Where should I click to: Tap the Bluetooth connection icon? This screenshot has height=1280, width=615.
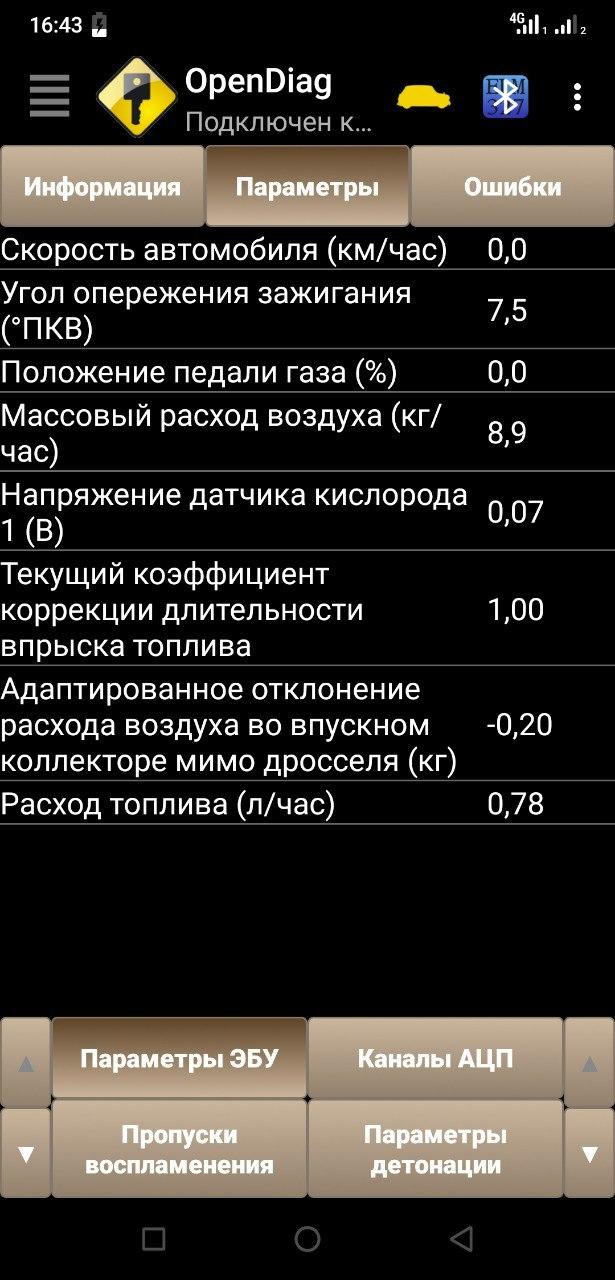(505, 97)
